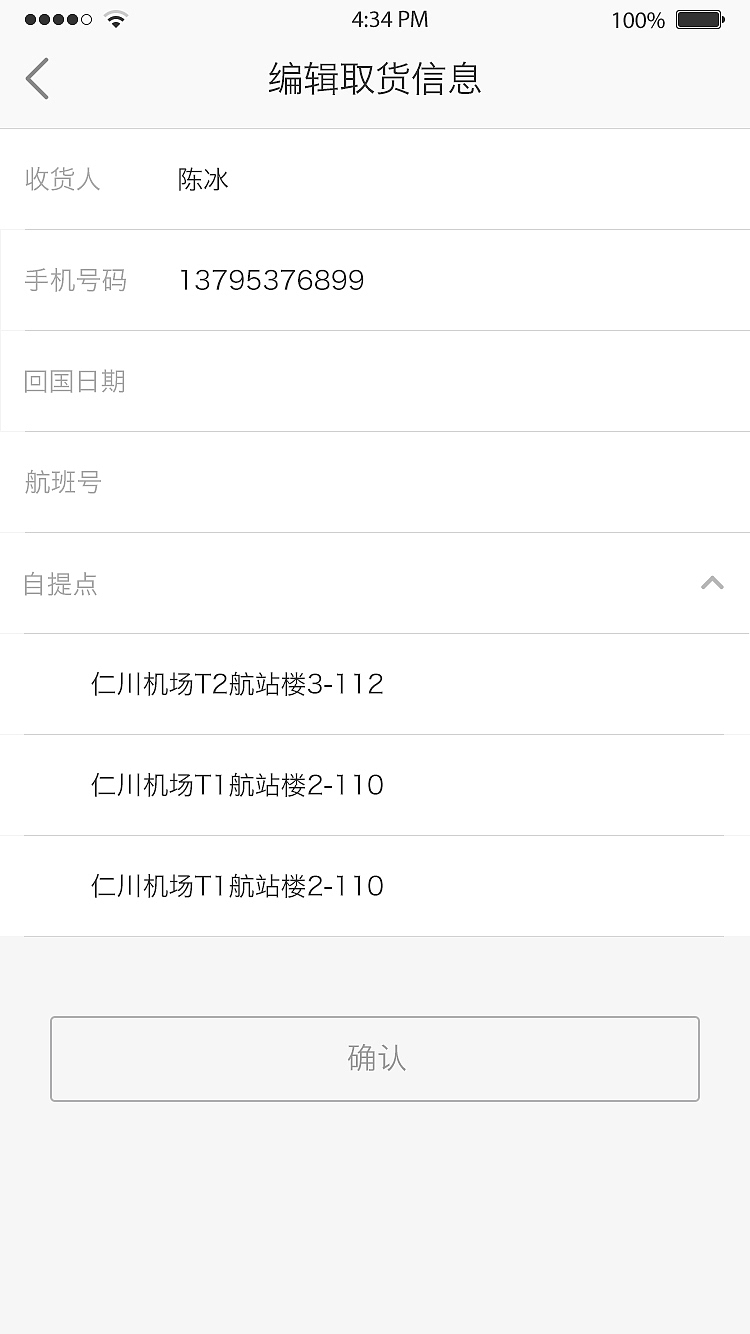The image size is (750, 1334).
Task: Collapse the 自提点 pickup point list
Action: tap(711, 582)
